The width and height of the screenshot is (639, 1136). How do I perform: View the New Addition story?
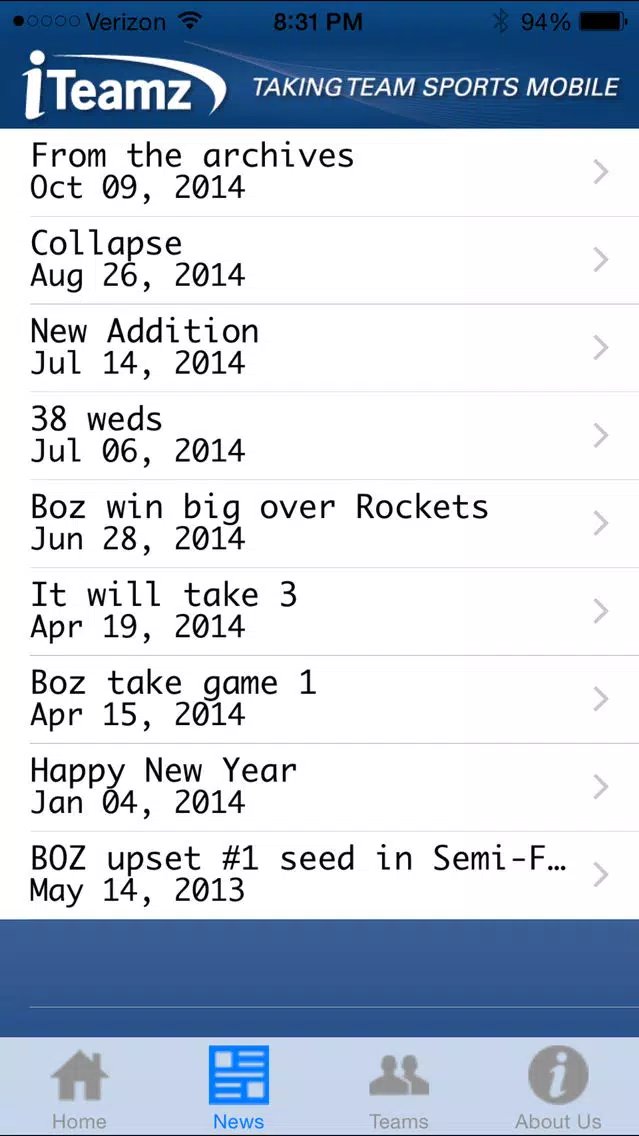tap(320, 348)
